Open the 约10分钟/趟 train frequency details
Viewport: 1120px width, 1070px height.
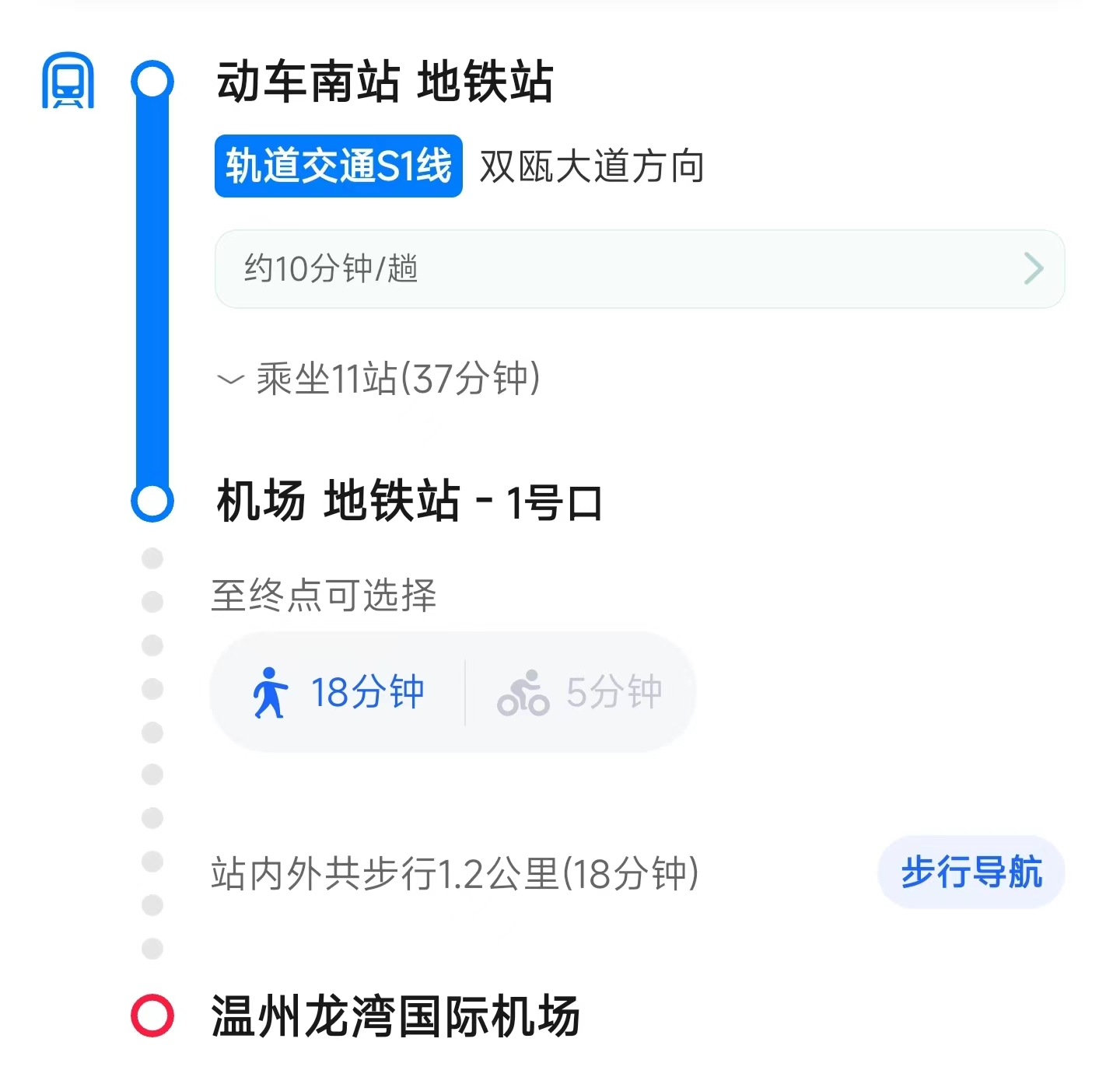click(639, 269)
